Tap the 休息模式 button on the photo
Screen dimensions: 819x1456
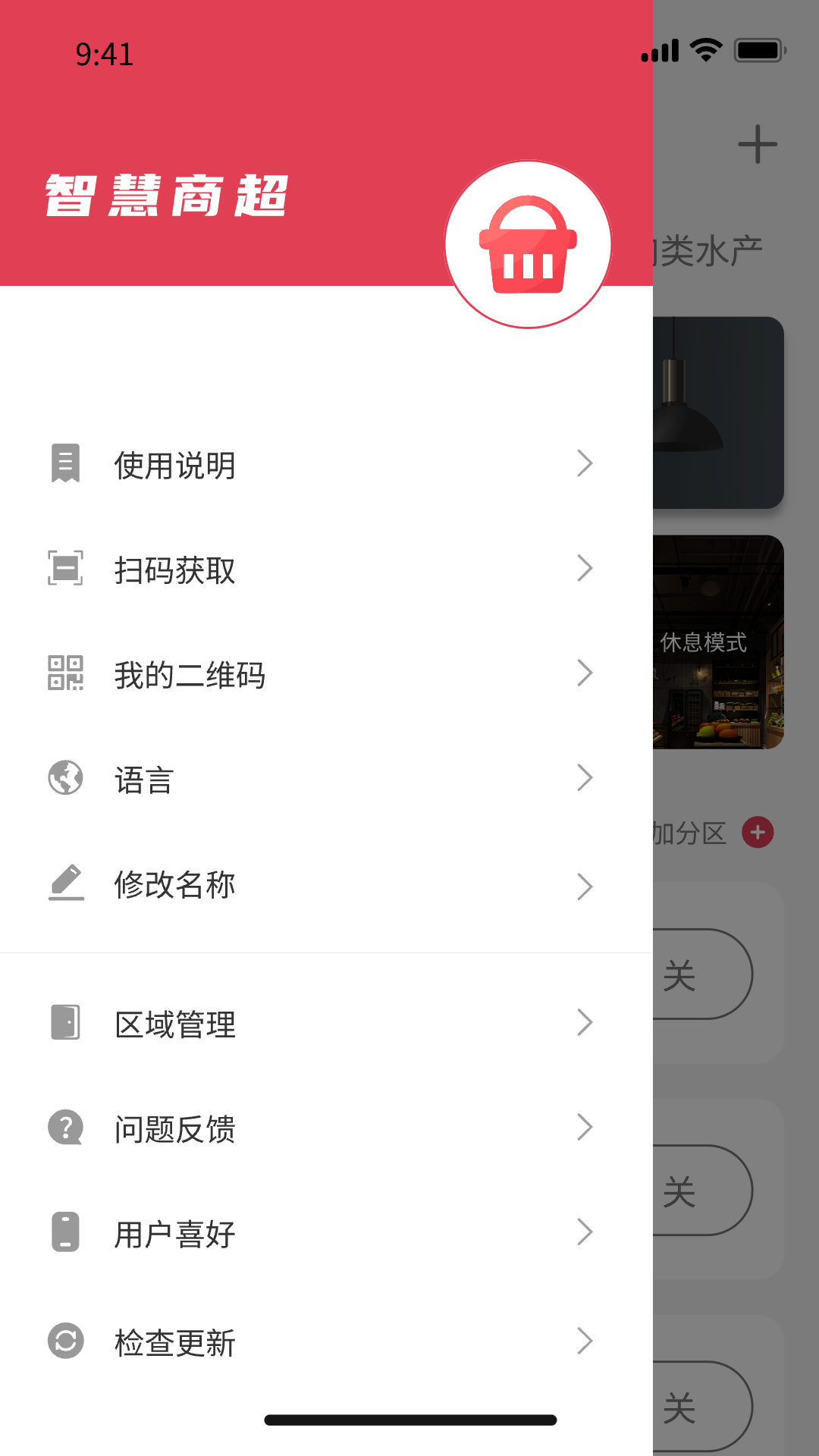pyautogui.click(x=704, y=643)
